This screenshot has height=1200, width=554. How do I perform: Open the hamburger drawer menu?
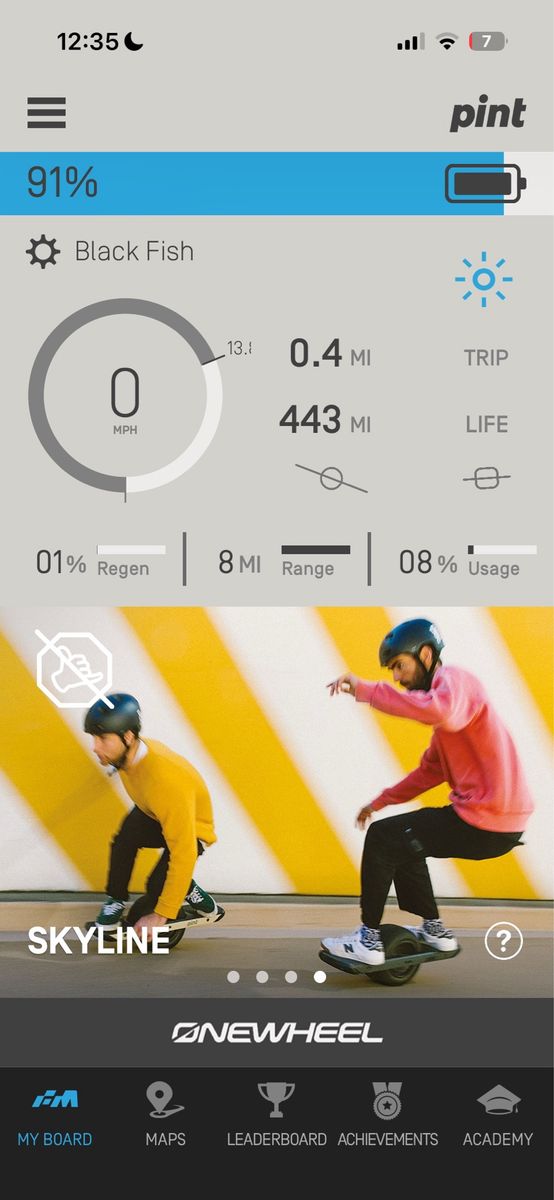46,113
